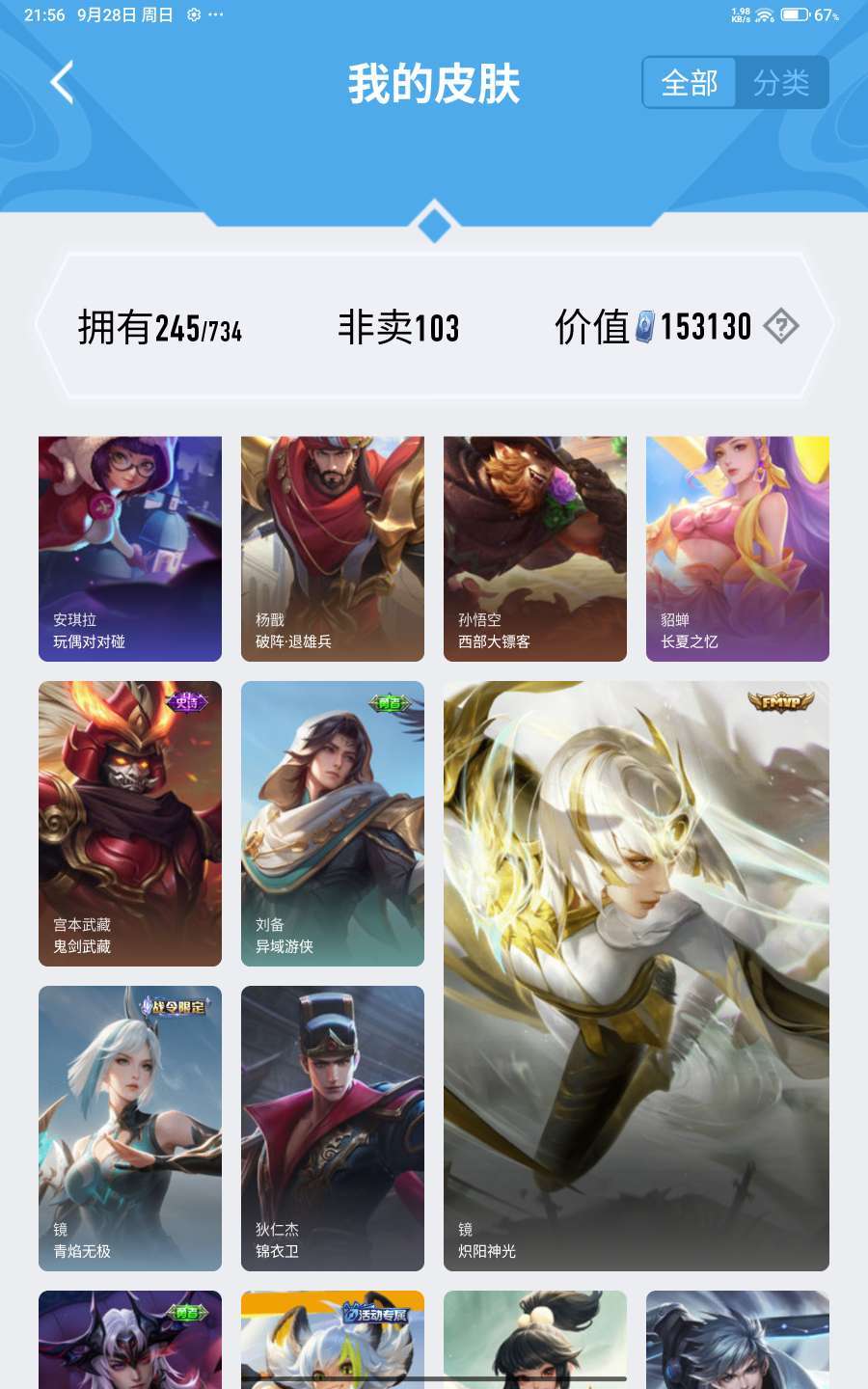Open 狄仁杰 锦衣卫 skin
The width and height of the screenshot is (868, 1389).
[333, 1128]
